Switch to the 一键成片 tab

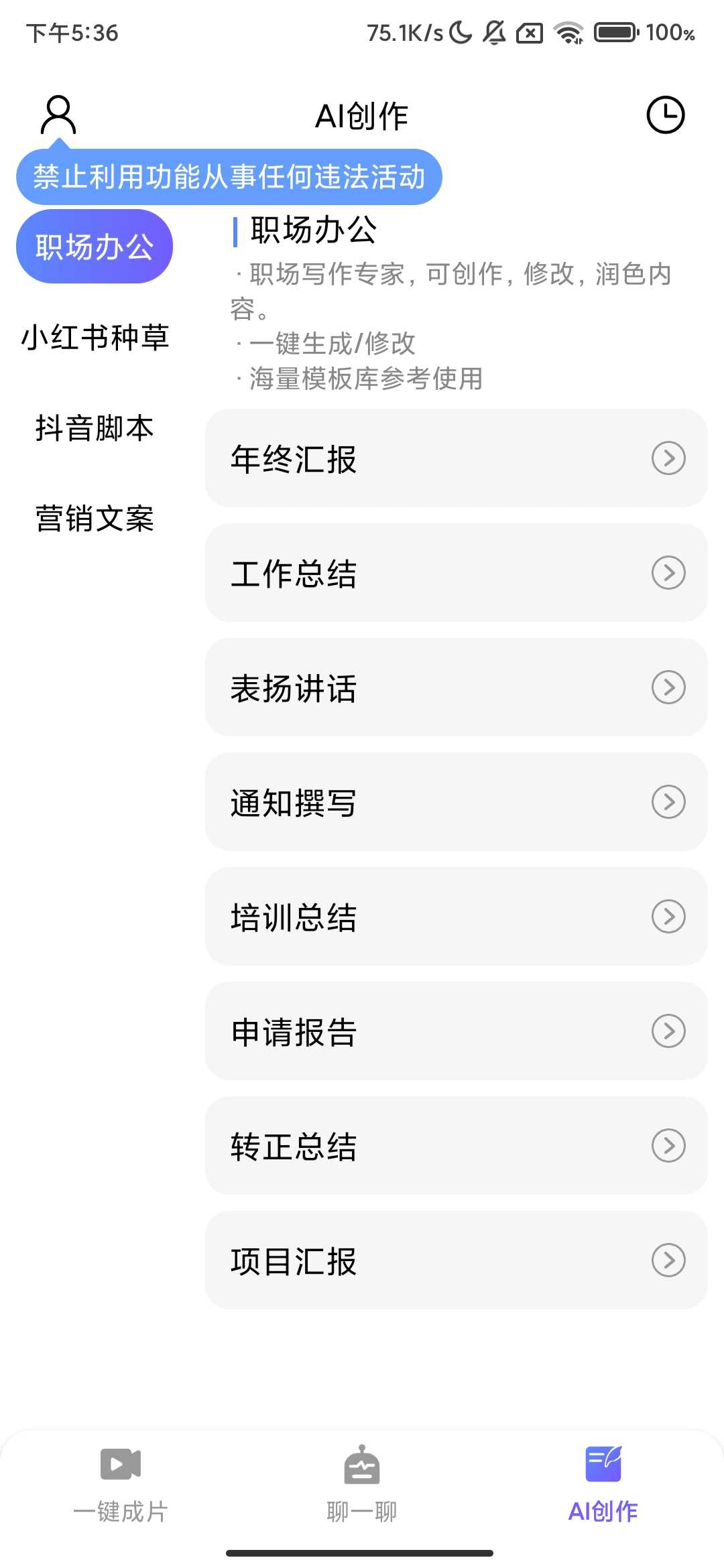click(121, 1511)
